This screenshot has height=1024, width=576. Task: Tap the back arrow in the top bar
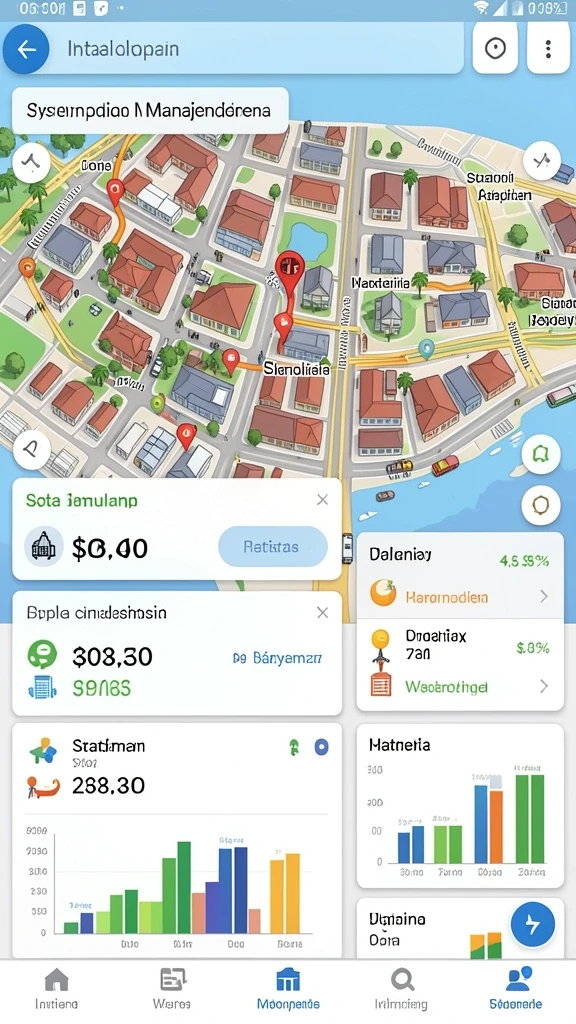tap(26, 49)
